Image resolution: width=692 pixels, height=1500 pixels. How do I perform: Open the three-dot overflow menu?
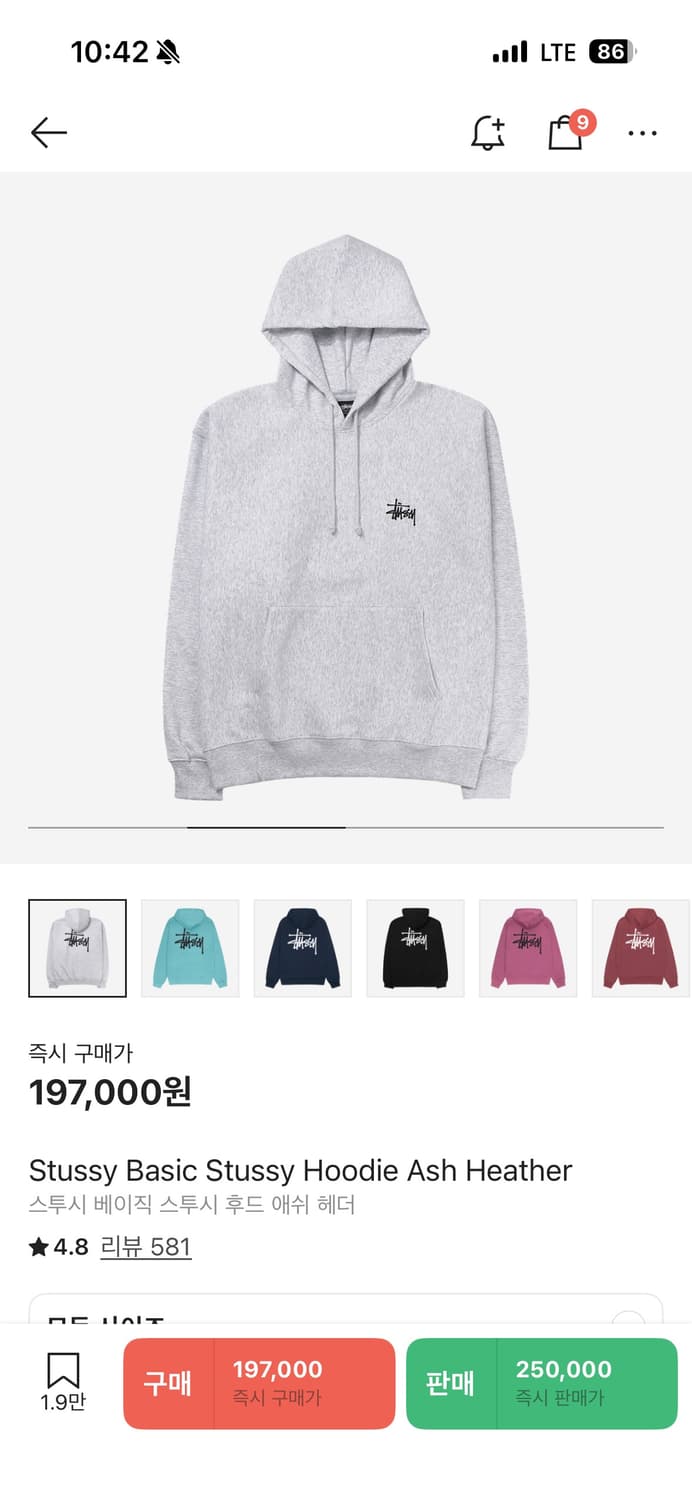[642, 133]
